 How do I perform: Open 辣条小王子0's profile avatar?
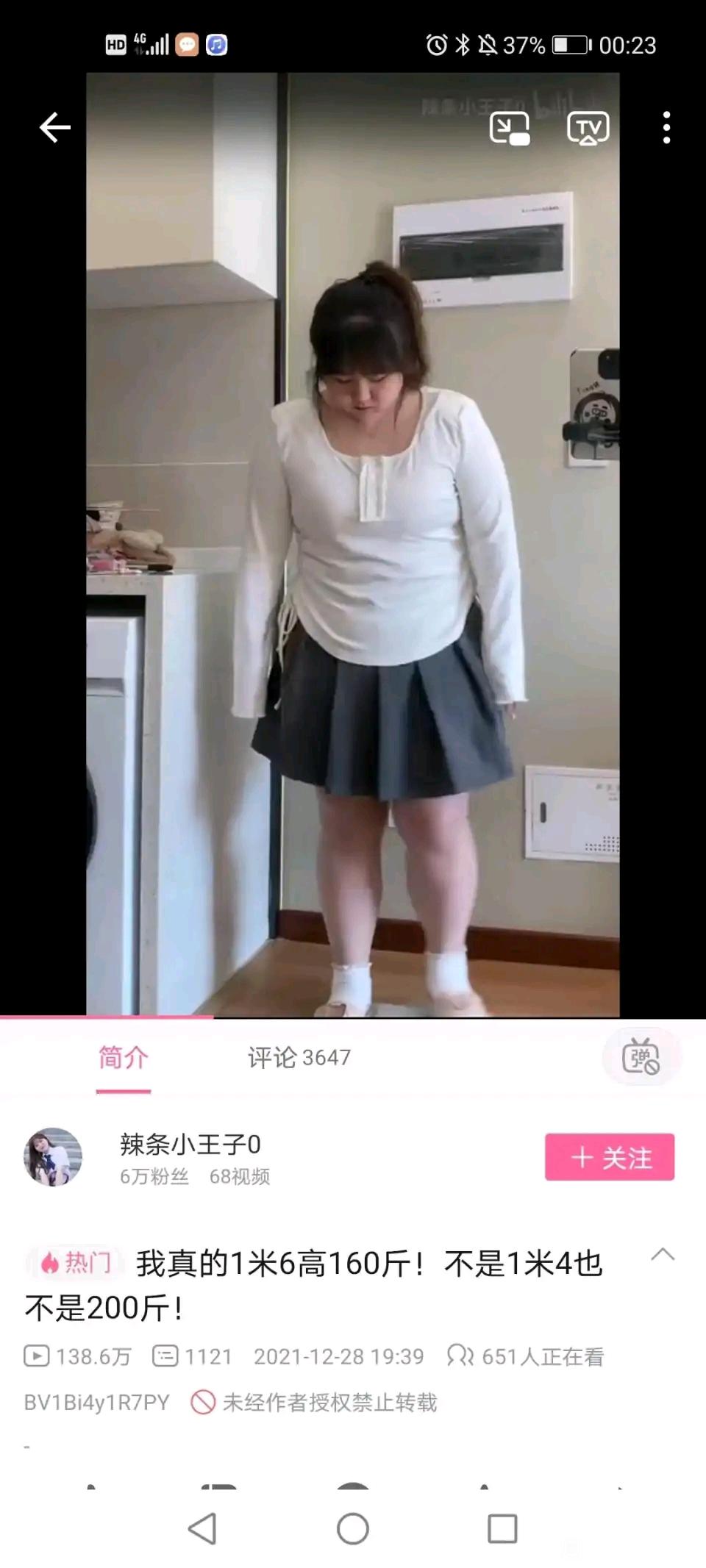(x=53, y=1156)
